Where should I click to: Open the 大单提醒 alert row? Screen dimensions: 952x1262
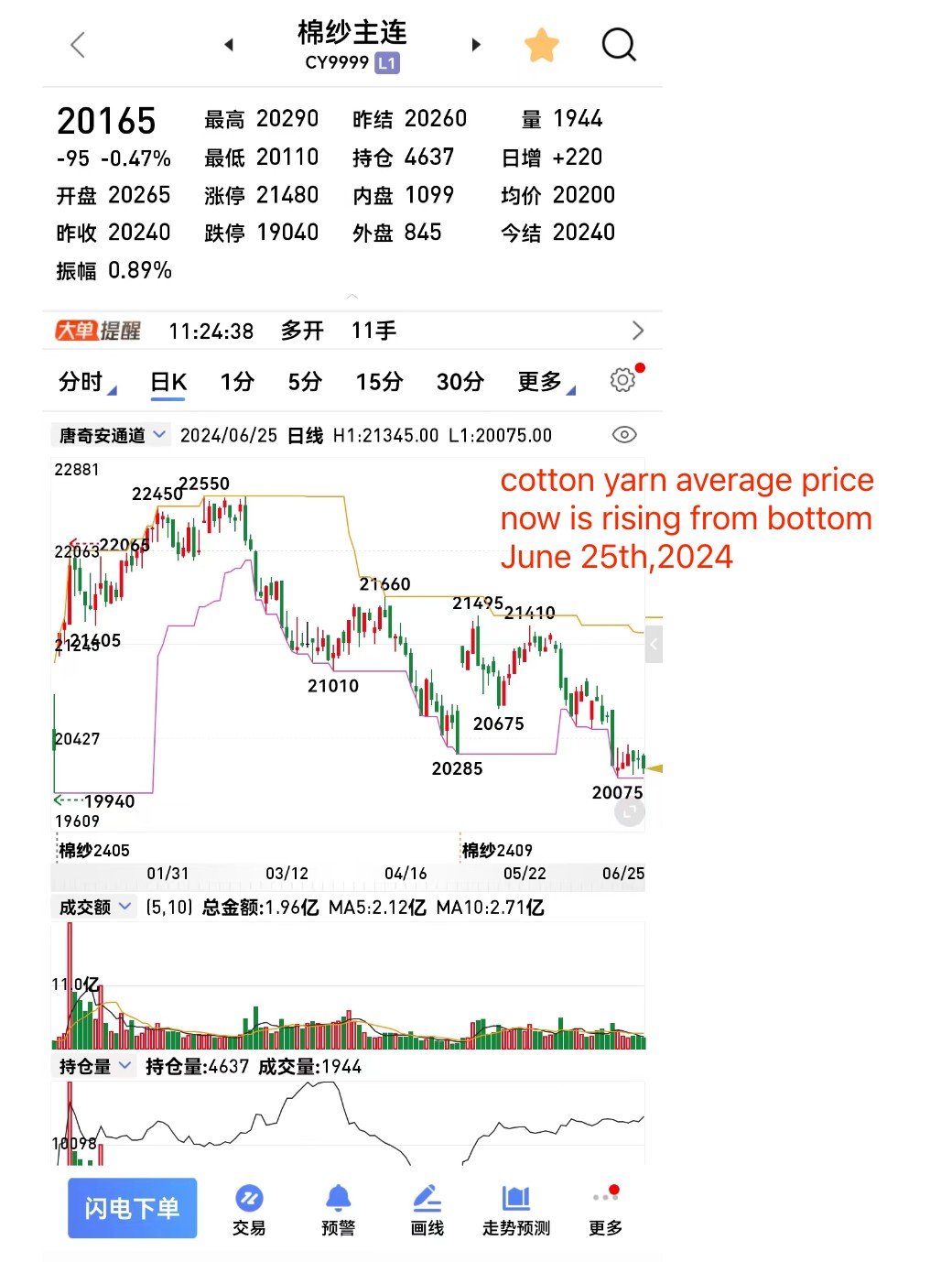coord(352,331)
